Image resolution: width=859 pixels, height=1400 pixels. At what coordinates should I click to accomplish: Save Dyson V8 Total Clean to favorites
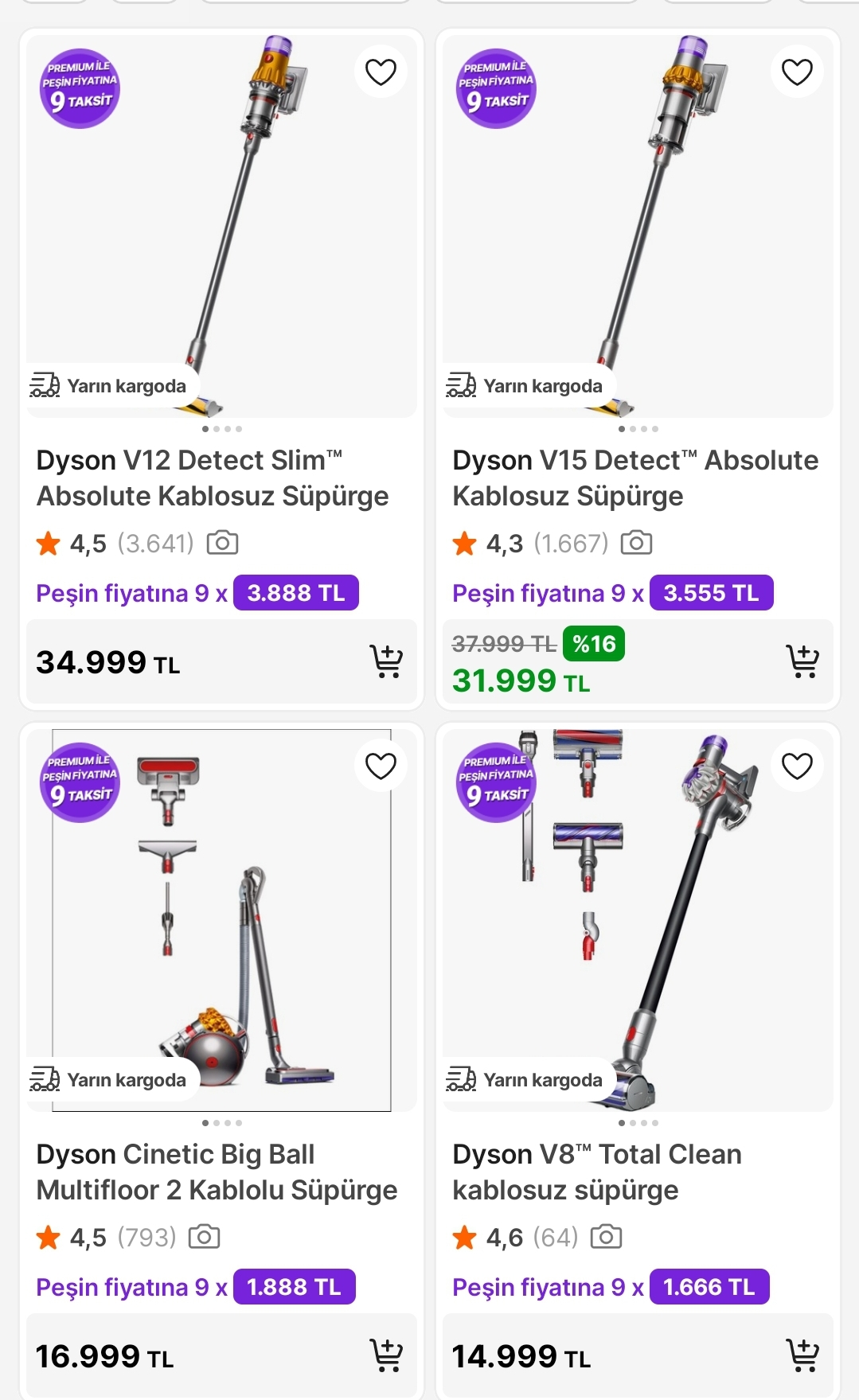pos(797,766)
